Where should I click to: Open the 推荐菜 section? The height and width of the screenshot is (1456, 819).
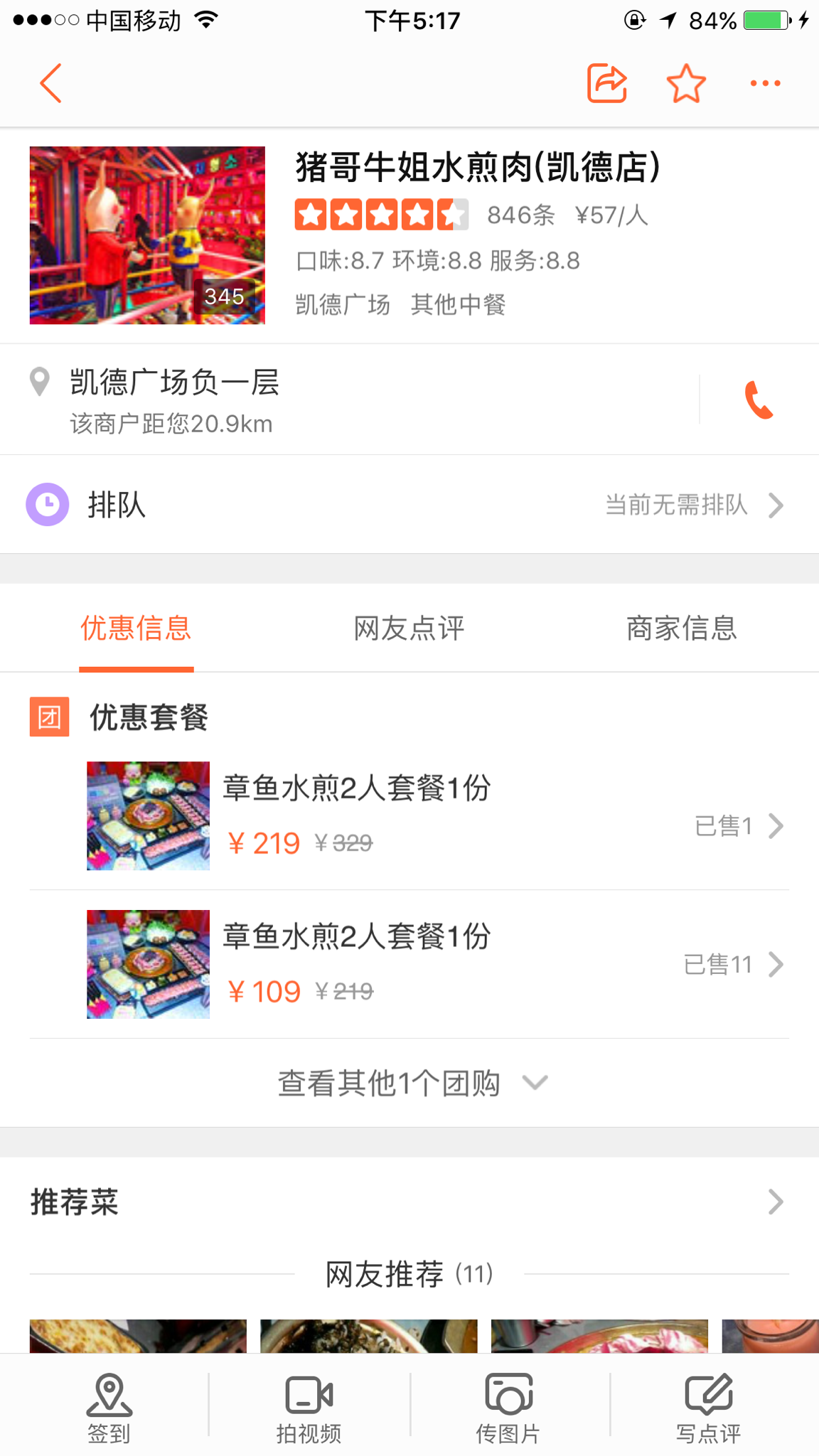pyautogui.click(x=409, y=1202)
